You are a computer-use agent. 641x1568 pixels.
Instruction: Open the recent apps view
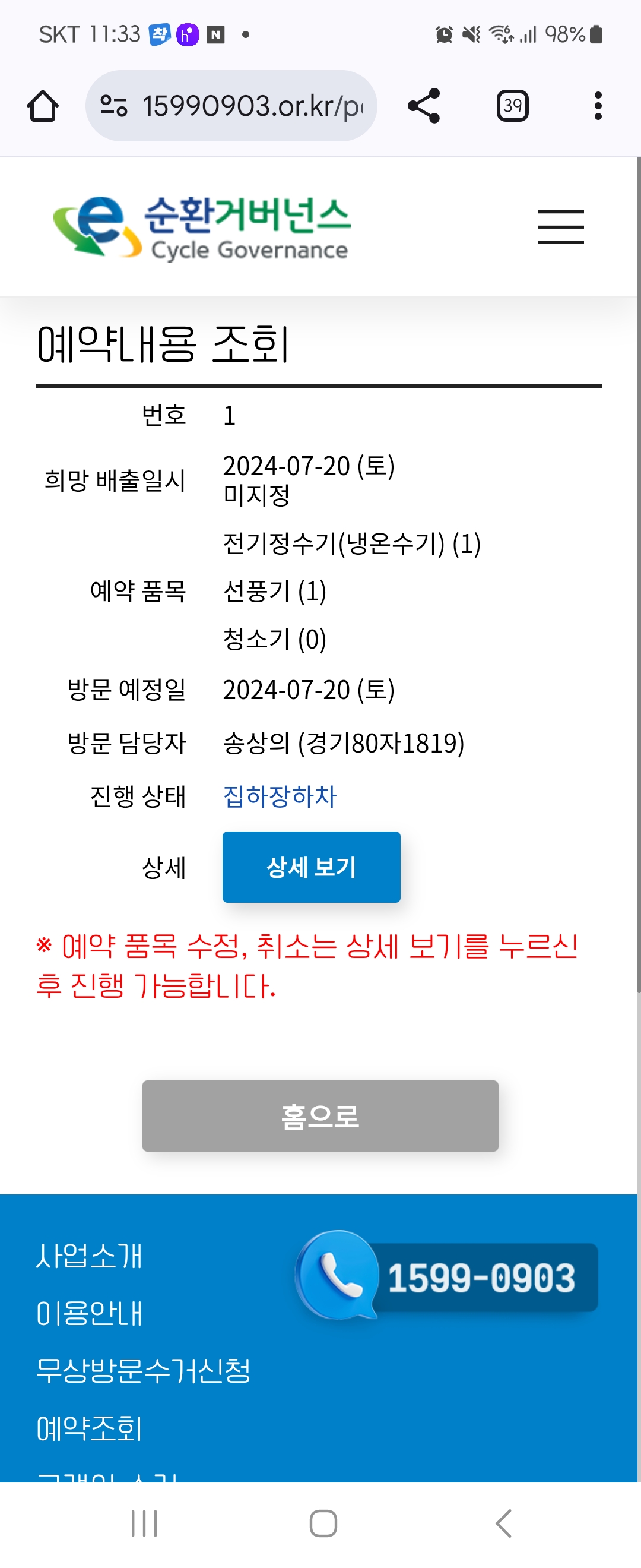[144, 1523]
